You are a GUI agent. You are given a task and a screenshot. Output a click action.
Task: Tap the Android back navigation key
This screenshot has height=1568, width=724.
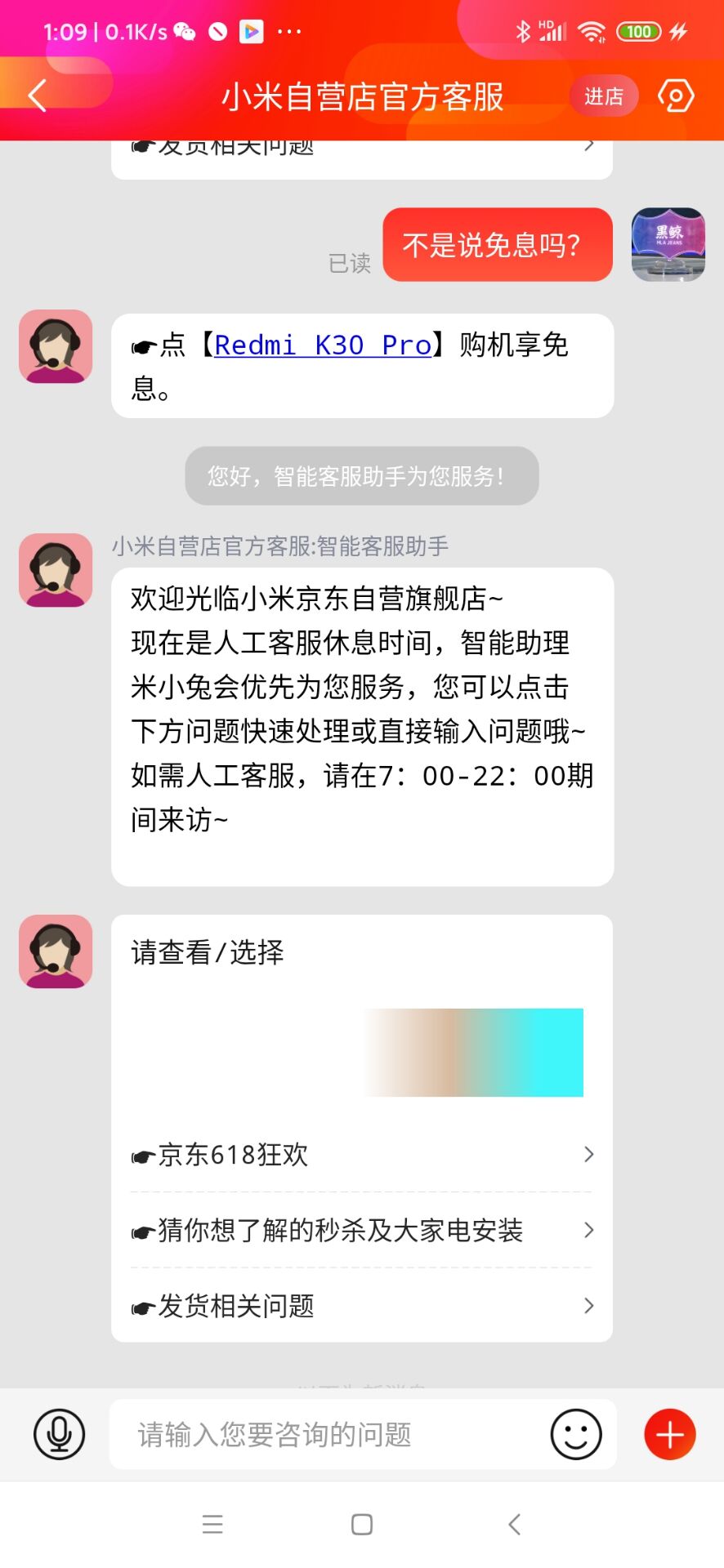click(514, 1522)
